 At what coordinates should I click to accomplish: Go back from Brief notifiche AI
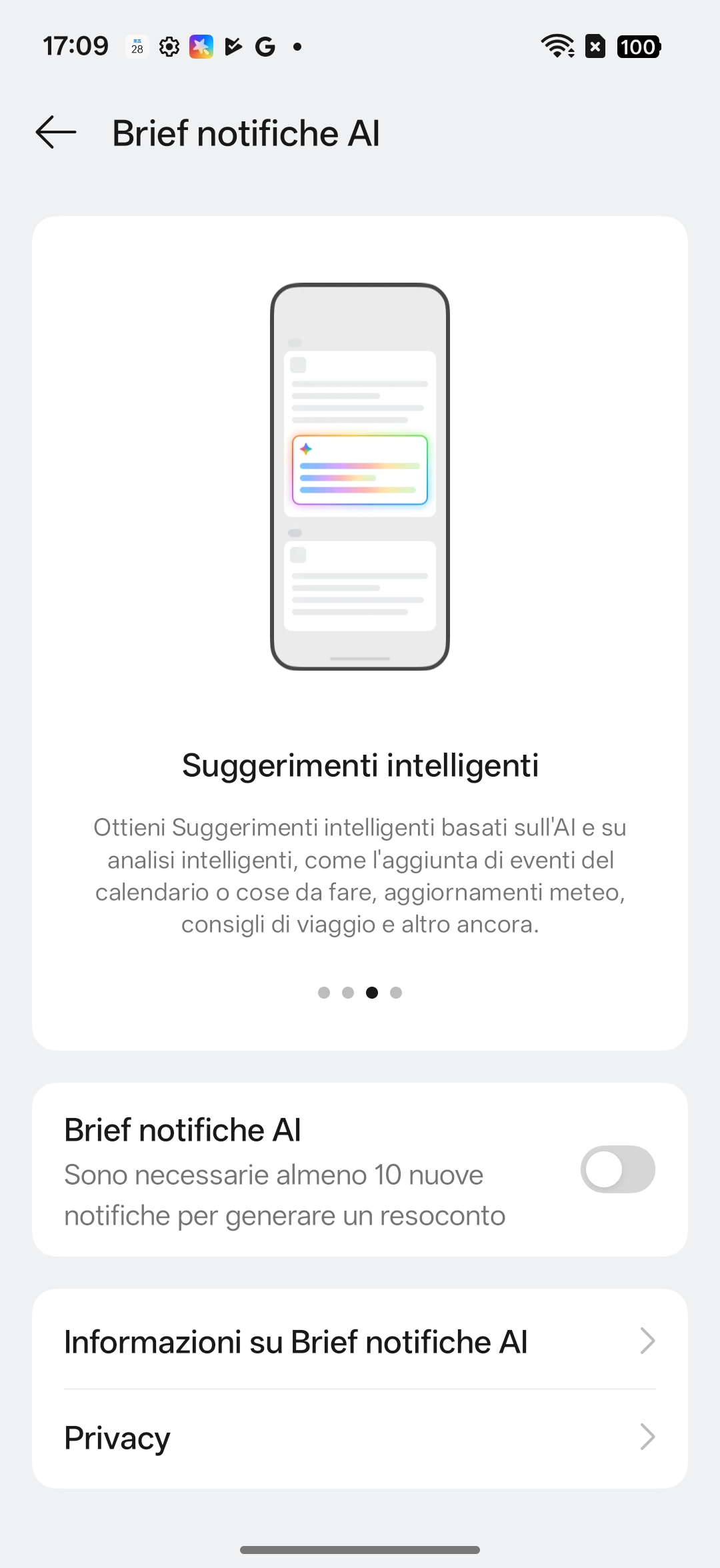56,132
